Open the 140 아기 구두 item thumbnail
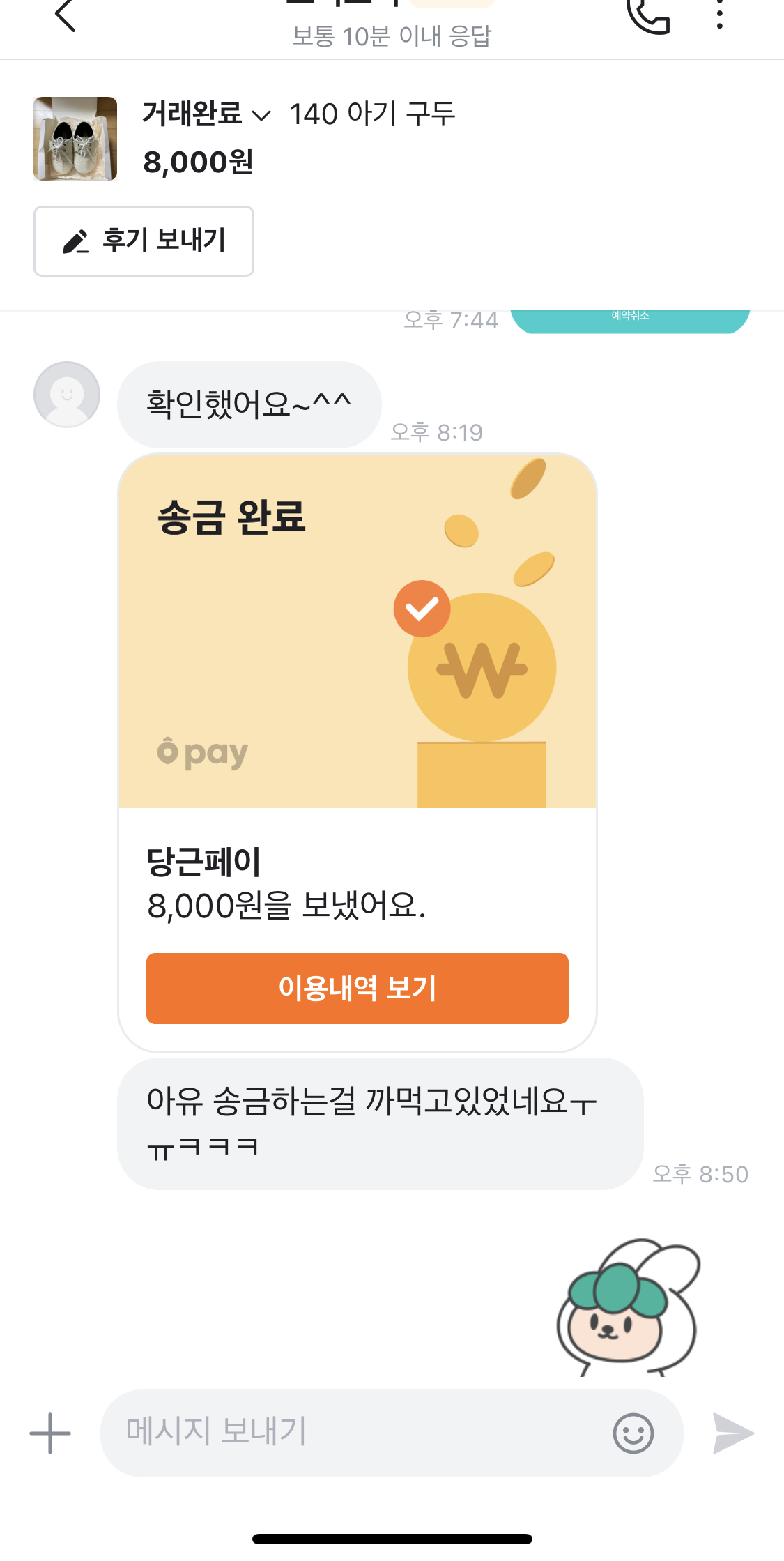784x1561 pixels. click(x=75, y=139)
